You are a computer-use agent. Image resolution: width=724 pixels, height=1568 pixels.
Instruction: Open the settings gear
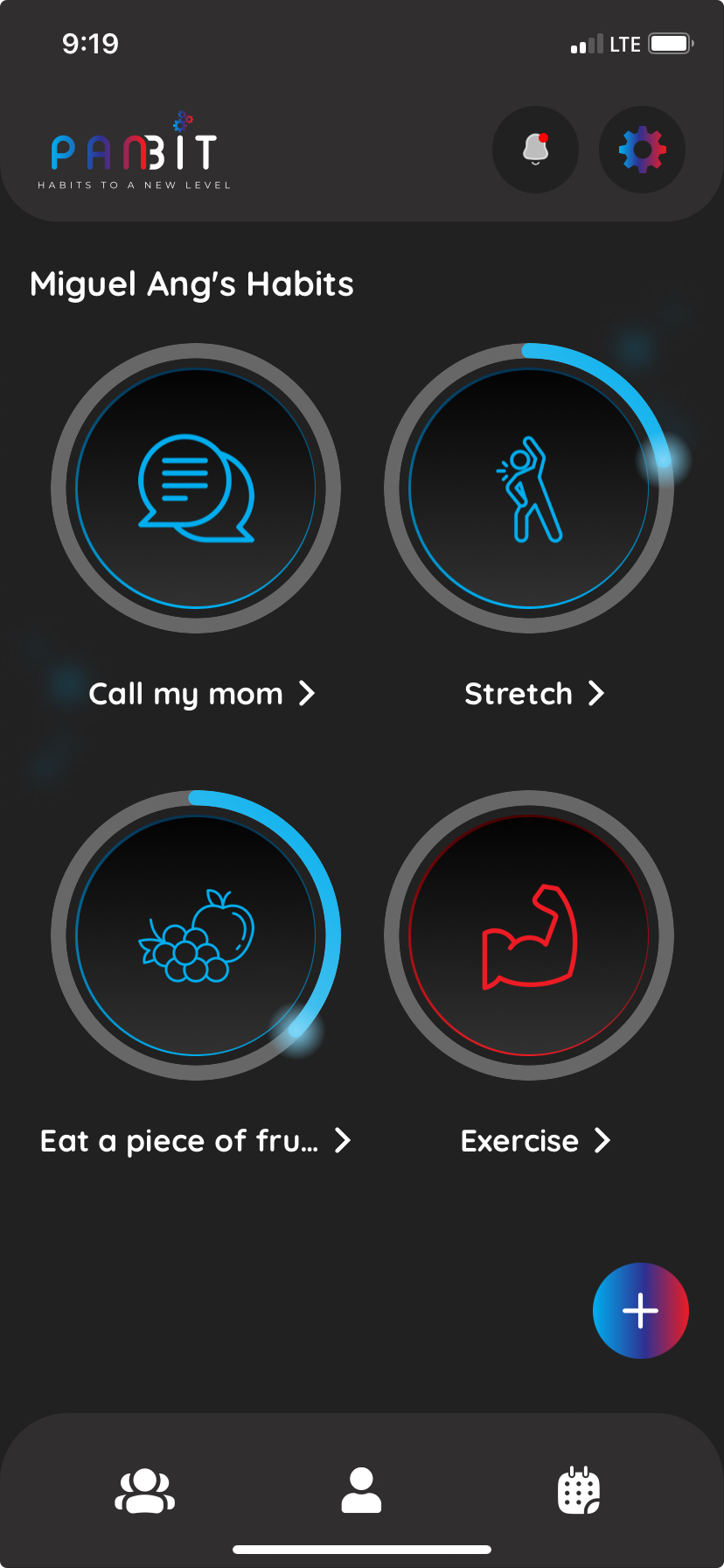(642, 150)
